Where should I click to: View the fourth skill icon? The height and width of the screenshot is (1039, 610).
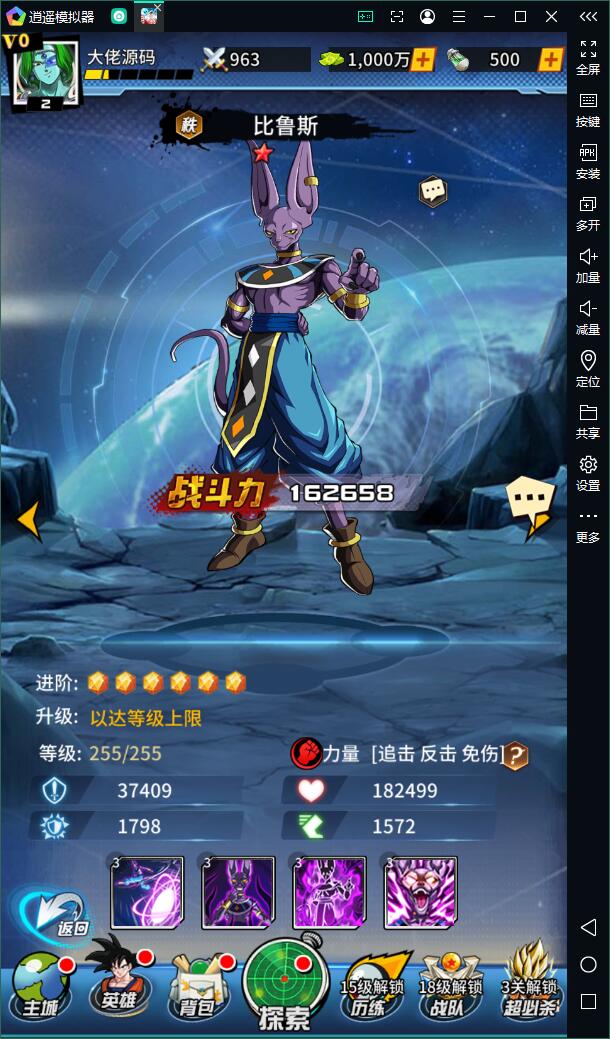(x=420, y=892)
